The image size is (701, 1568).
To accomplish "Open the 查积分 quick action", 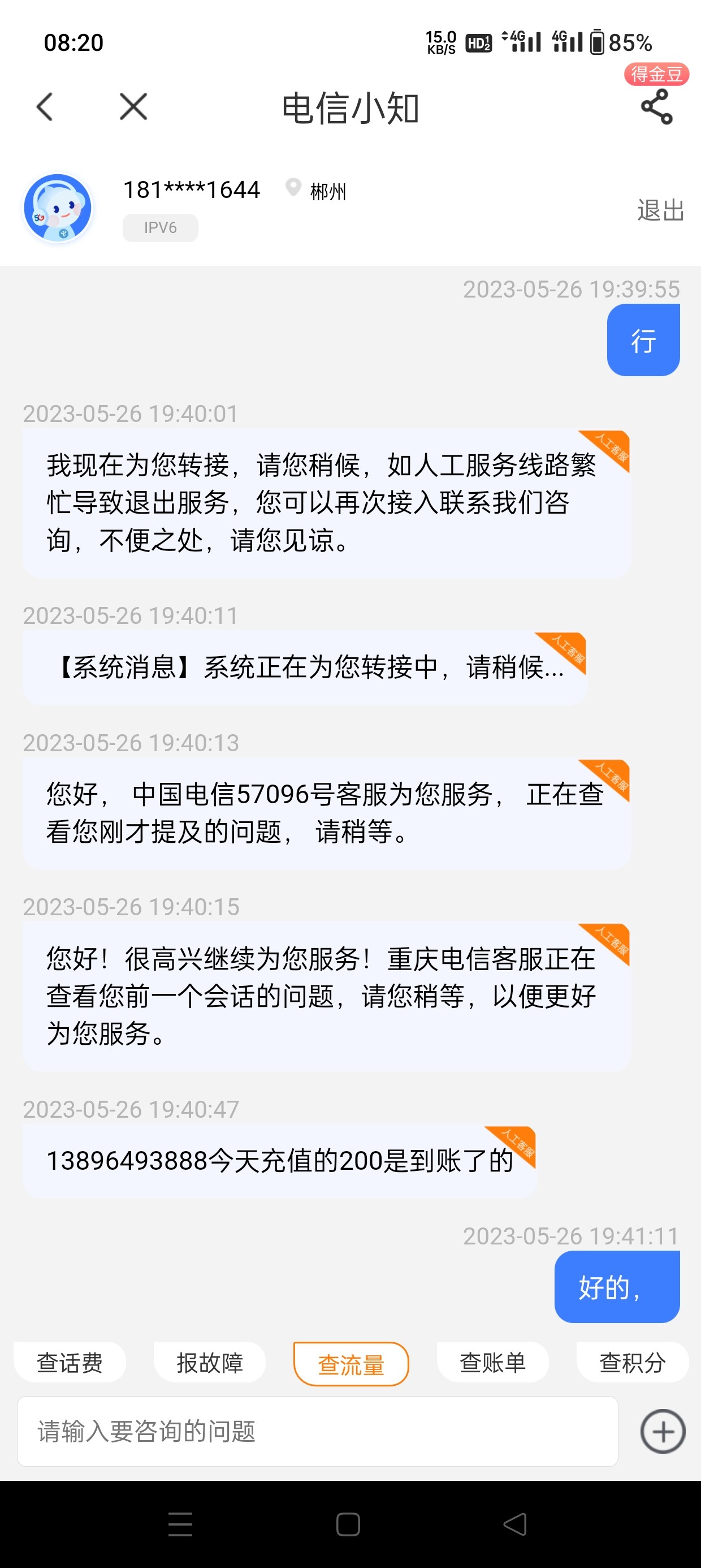I will click(x=631, y=1363).
